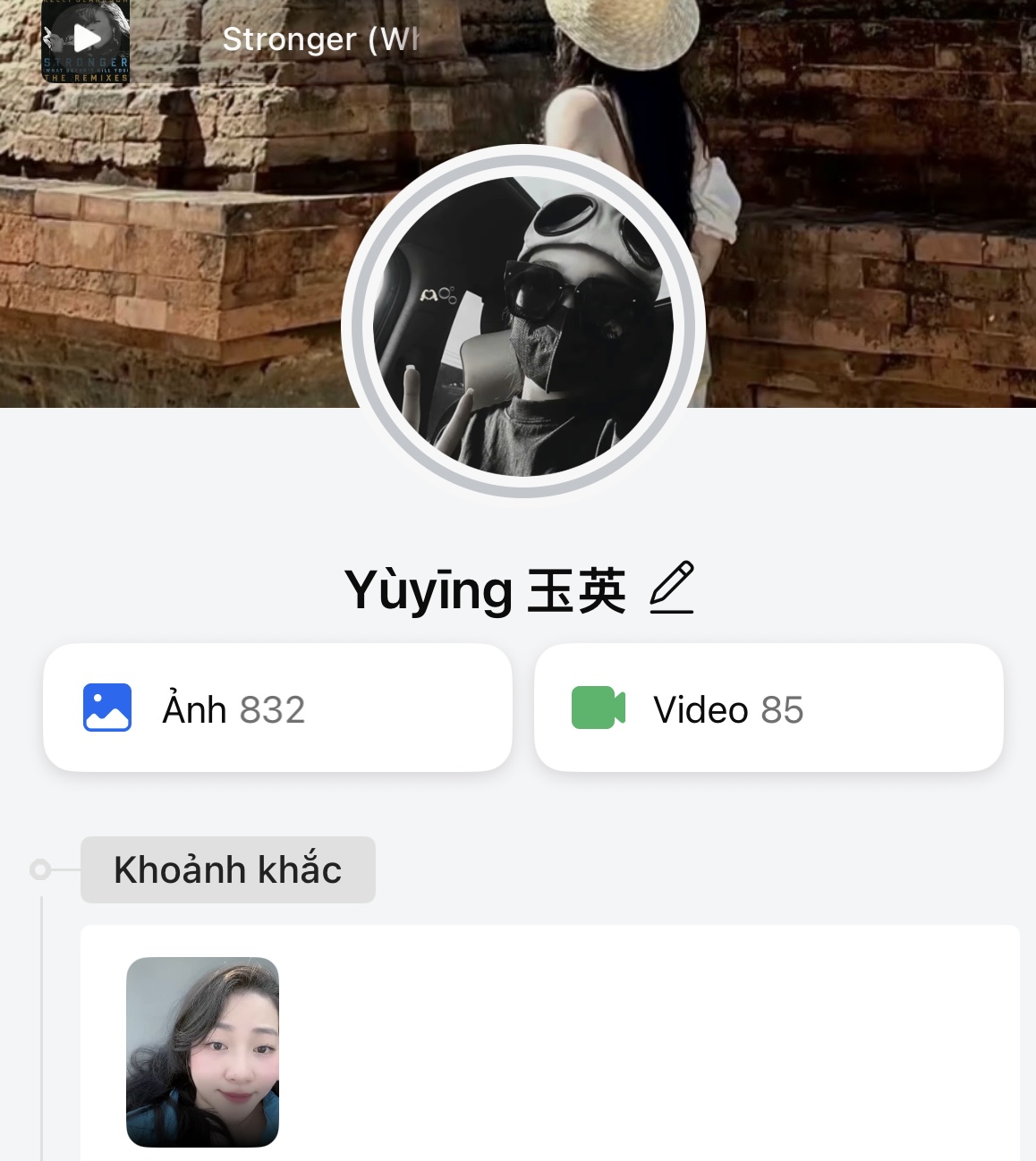Open the Ảnh 832 photos album
Viewport: 1036px width, 1161px height.
point(277,708)
